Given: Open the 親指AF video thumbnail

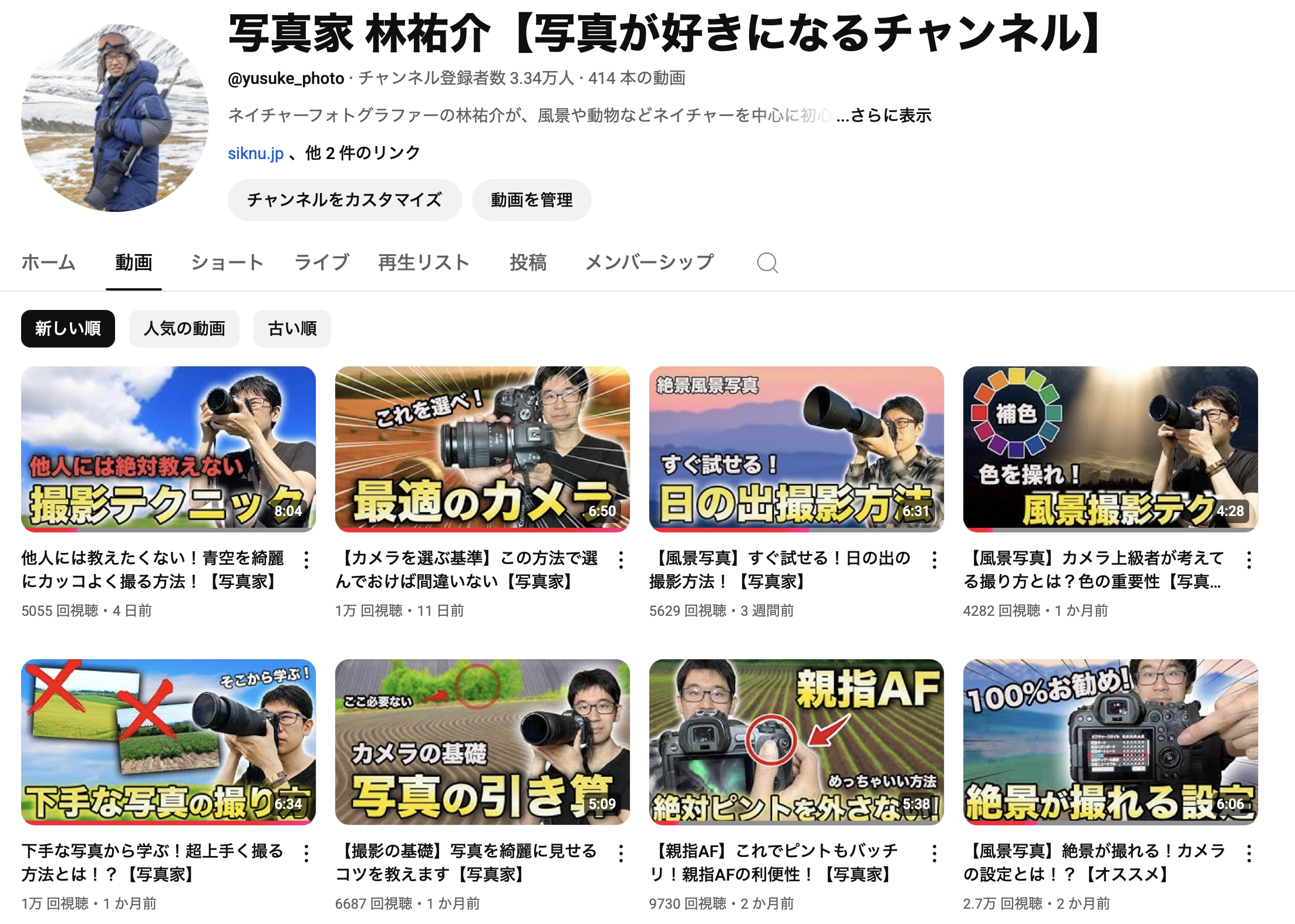Looking at the screenshot, I should pos(796,741).
